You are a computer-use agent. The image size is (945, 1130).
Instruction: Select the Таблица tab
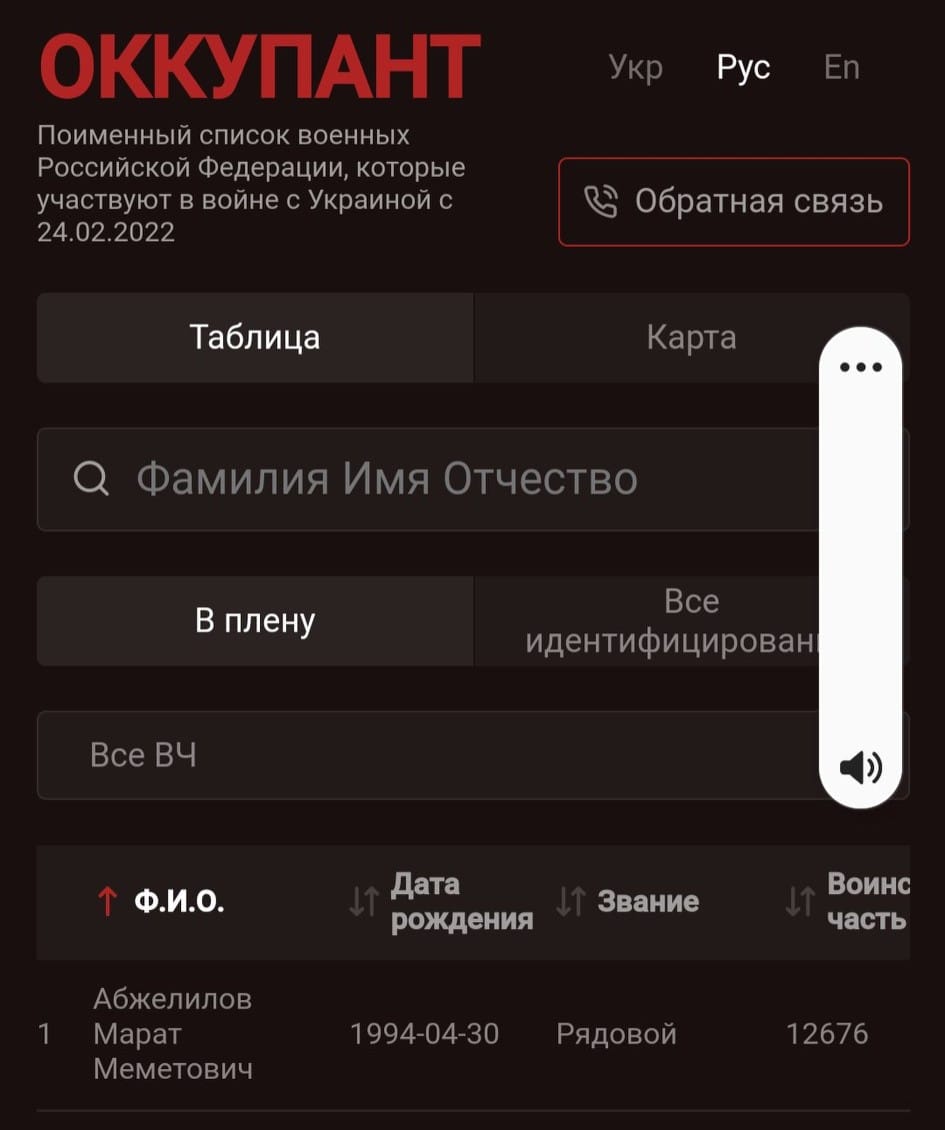pos(255,338)
